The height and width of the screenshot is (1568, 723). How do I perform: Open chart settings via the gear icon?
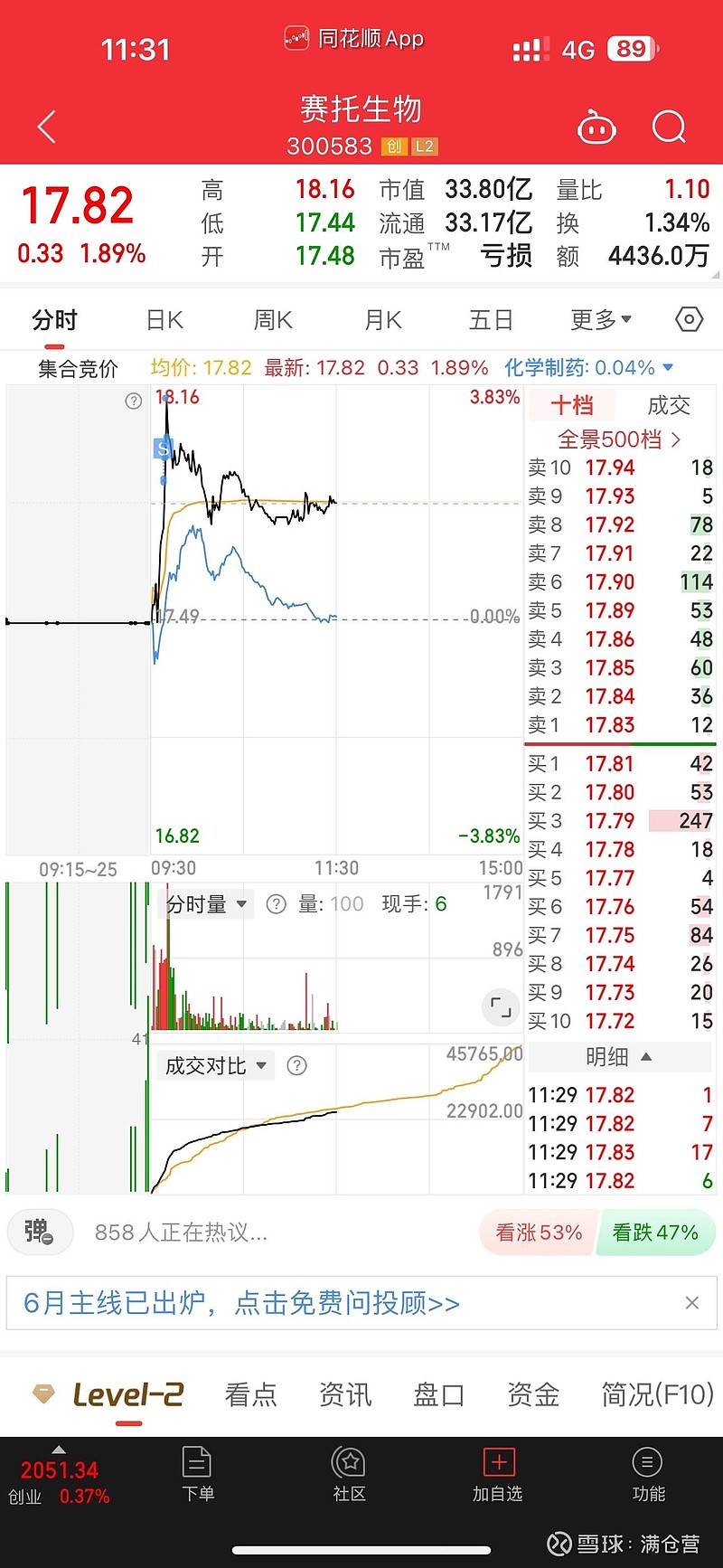tap(688, 319)
